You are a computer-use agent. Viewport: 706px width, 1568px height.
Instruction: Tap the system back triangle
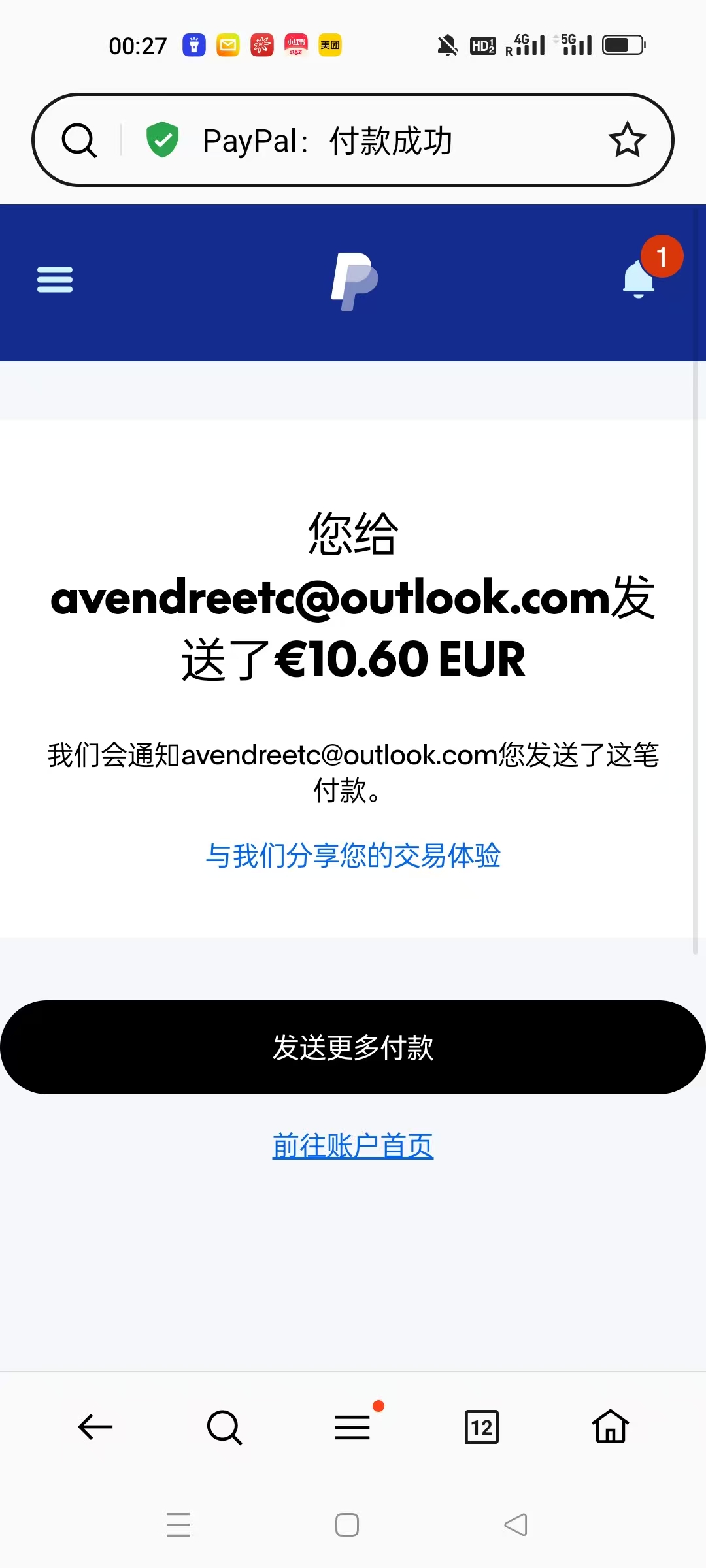(516, 1525)
